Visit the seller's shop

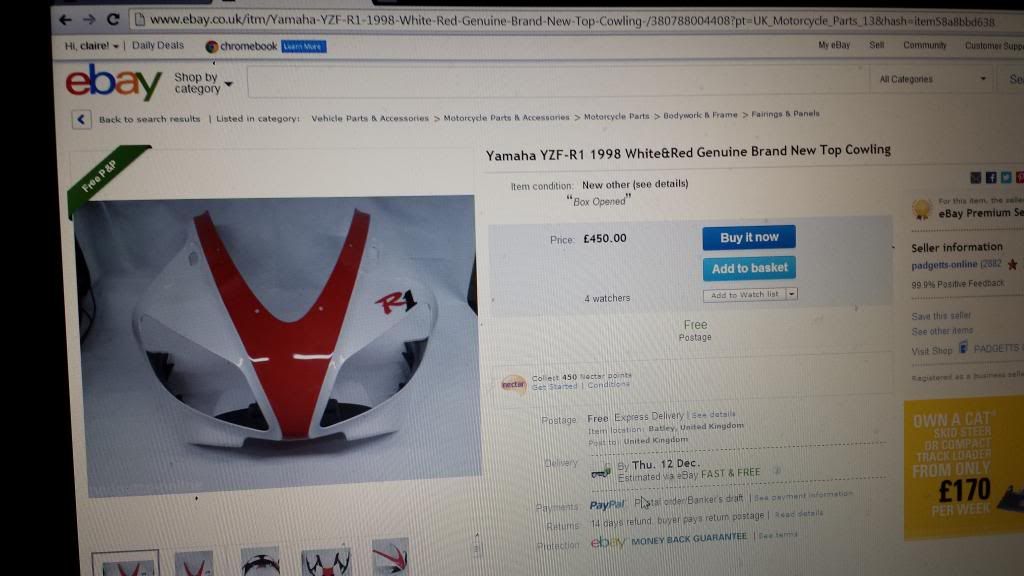932,351
